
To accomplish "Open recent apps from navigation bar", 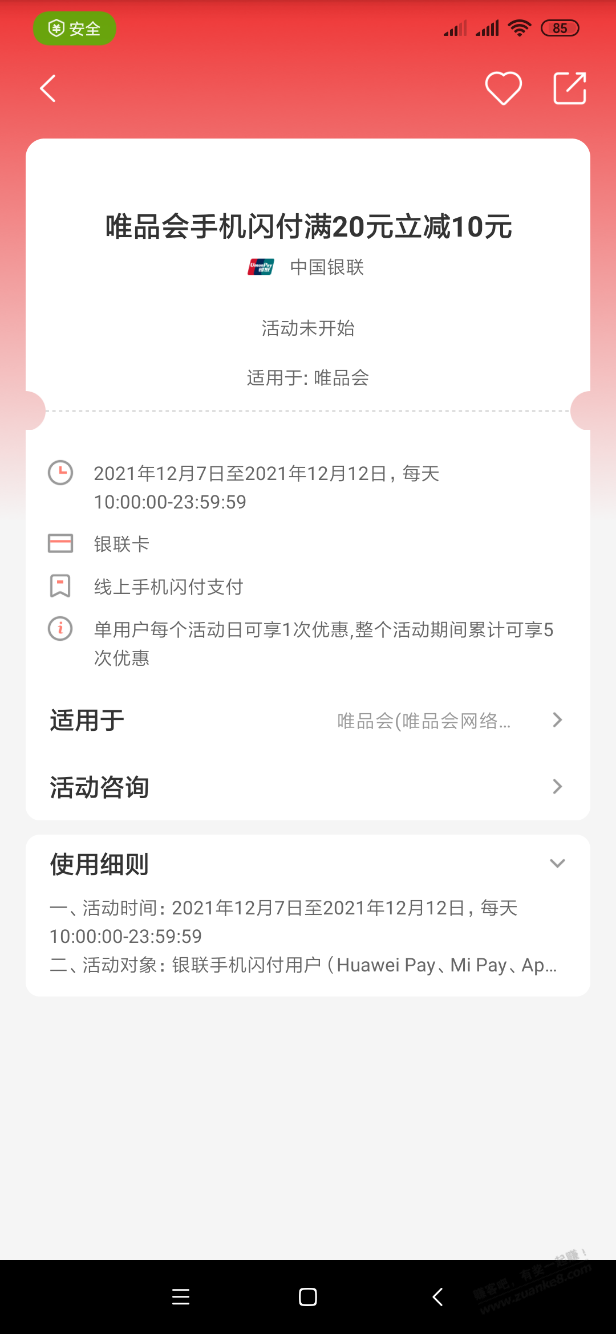I will coord(181,1297).
